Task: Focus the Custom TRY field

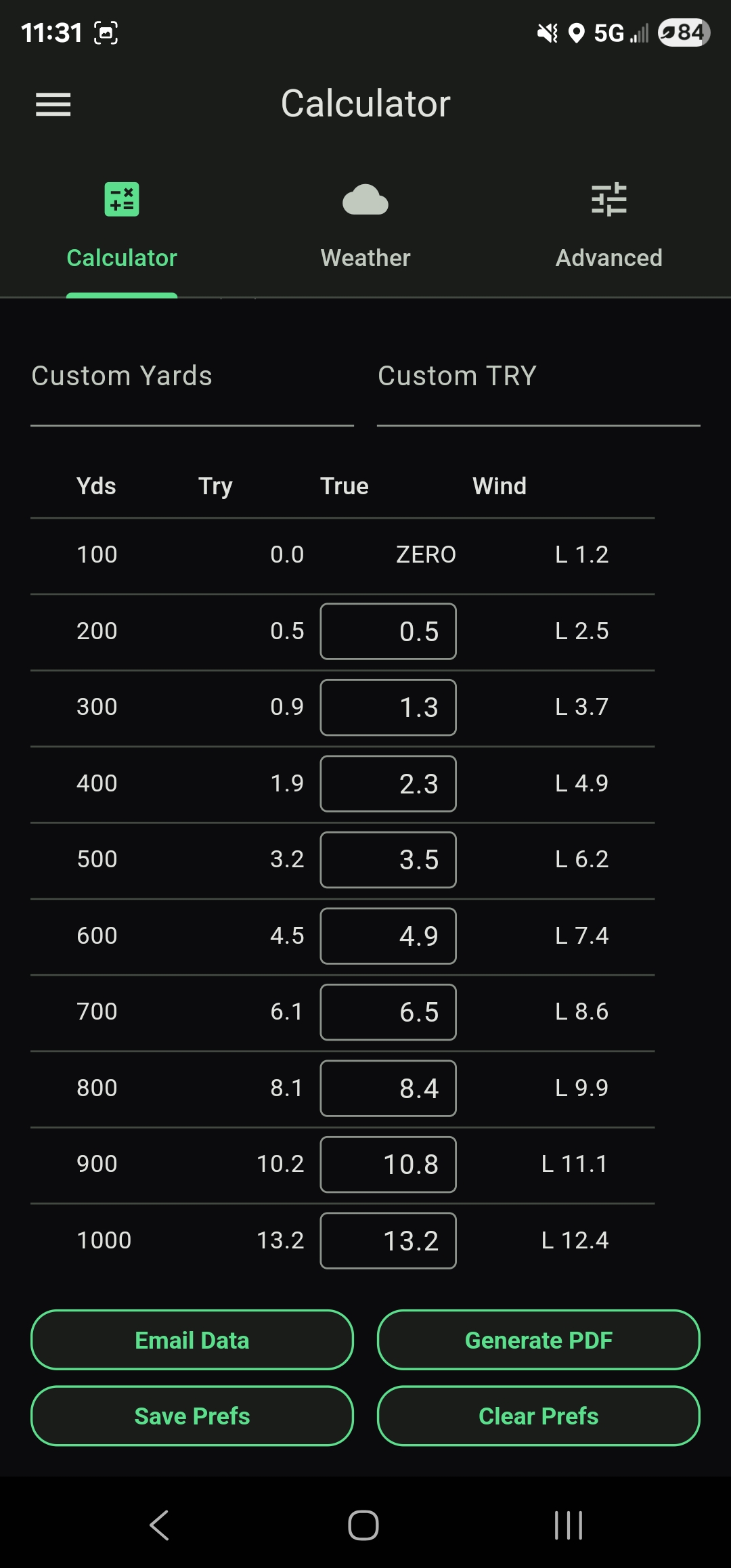Action: click(538, 386)
